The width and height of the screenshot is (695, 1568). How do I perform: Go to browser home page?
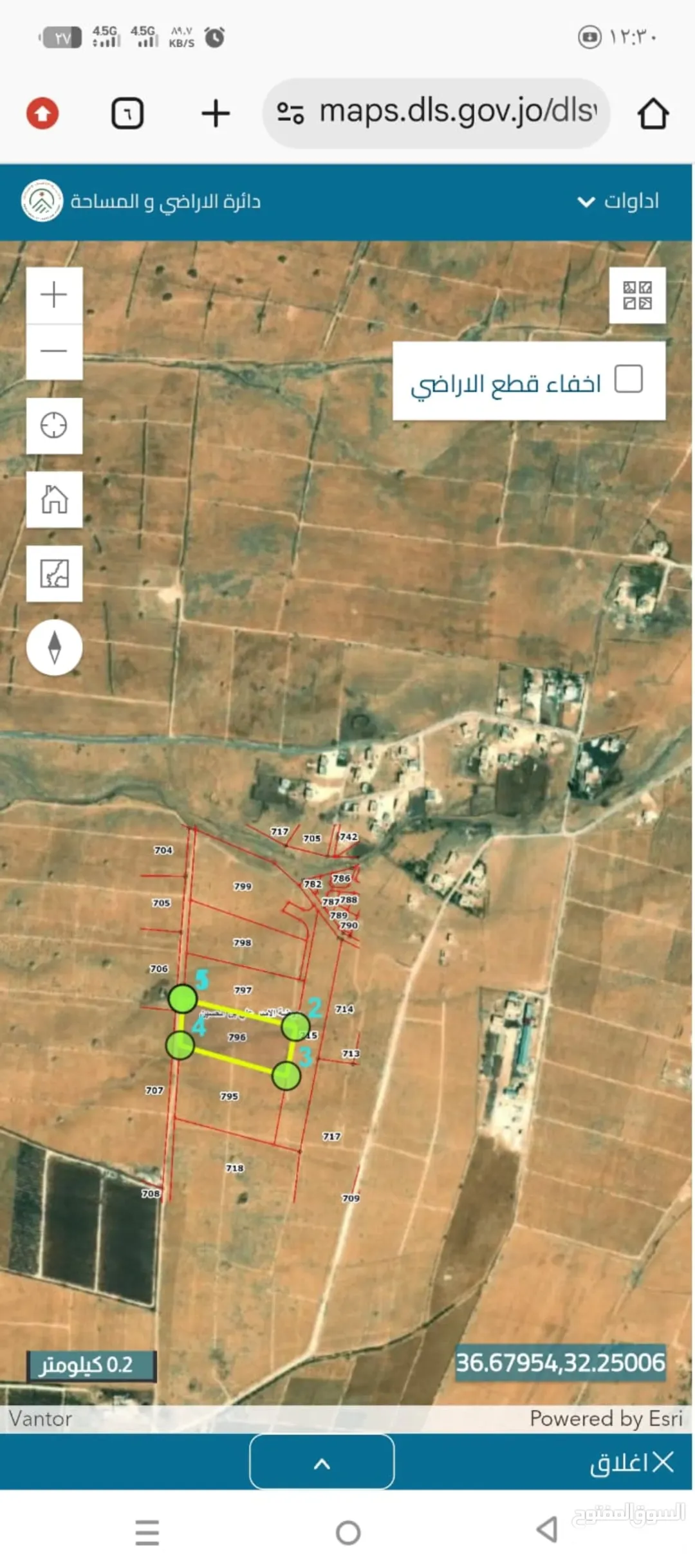[x=653, y=113]
